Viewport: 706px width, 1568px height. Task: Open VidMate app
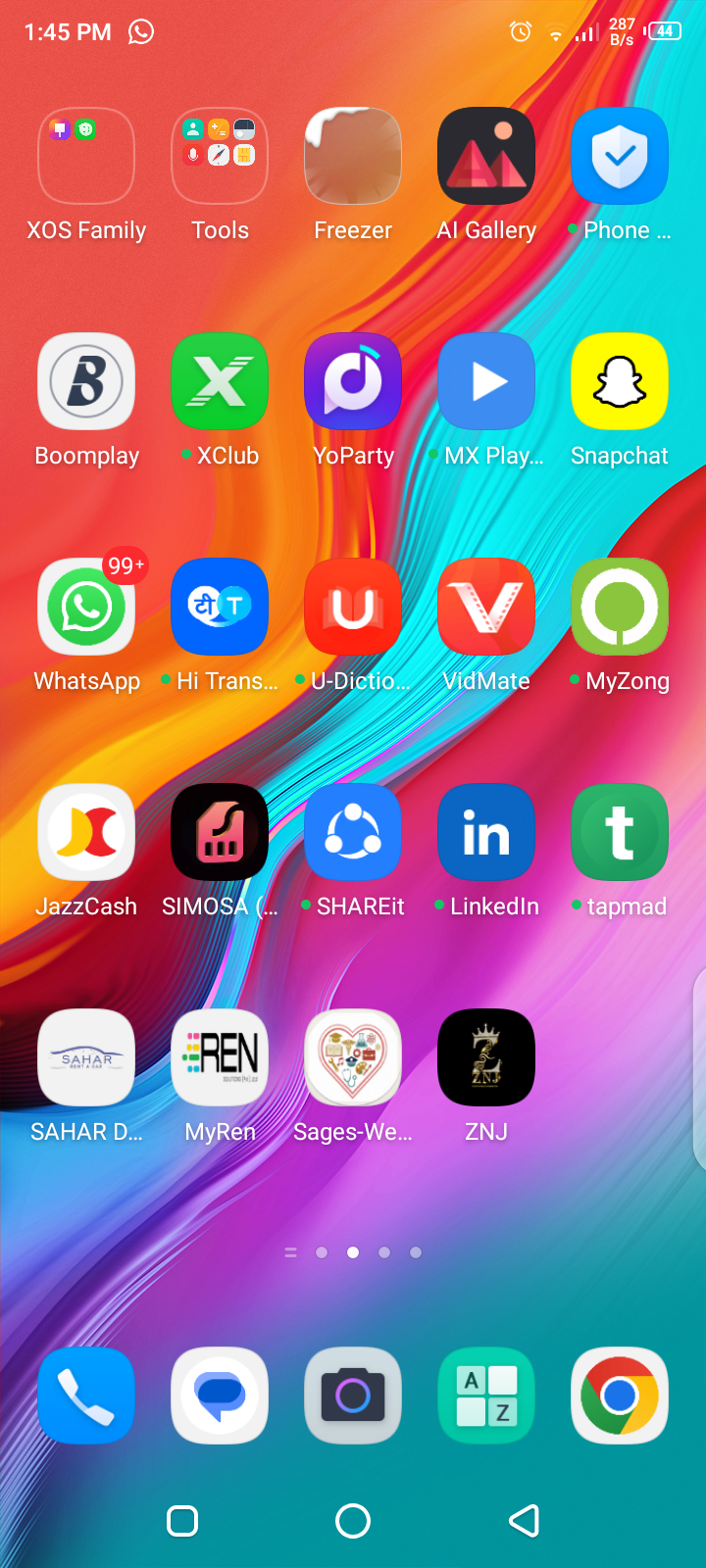tap(486, 608)
